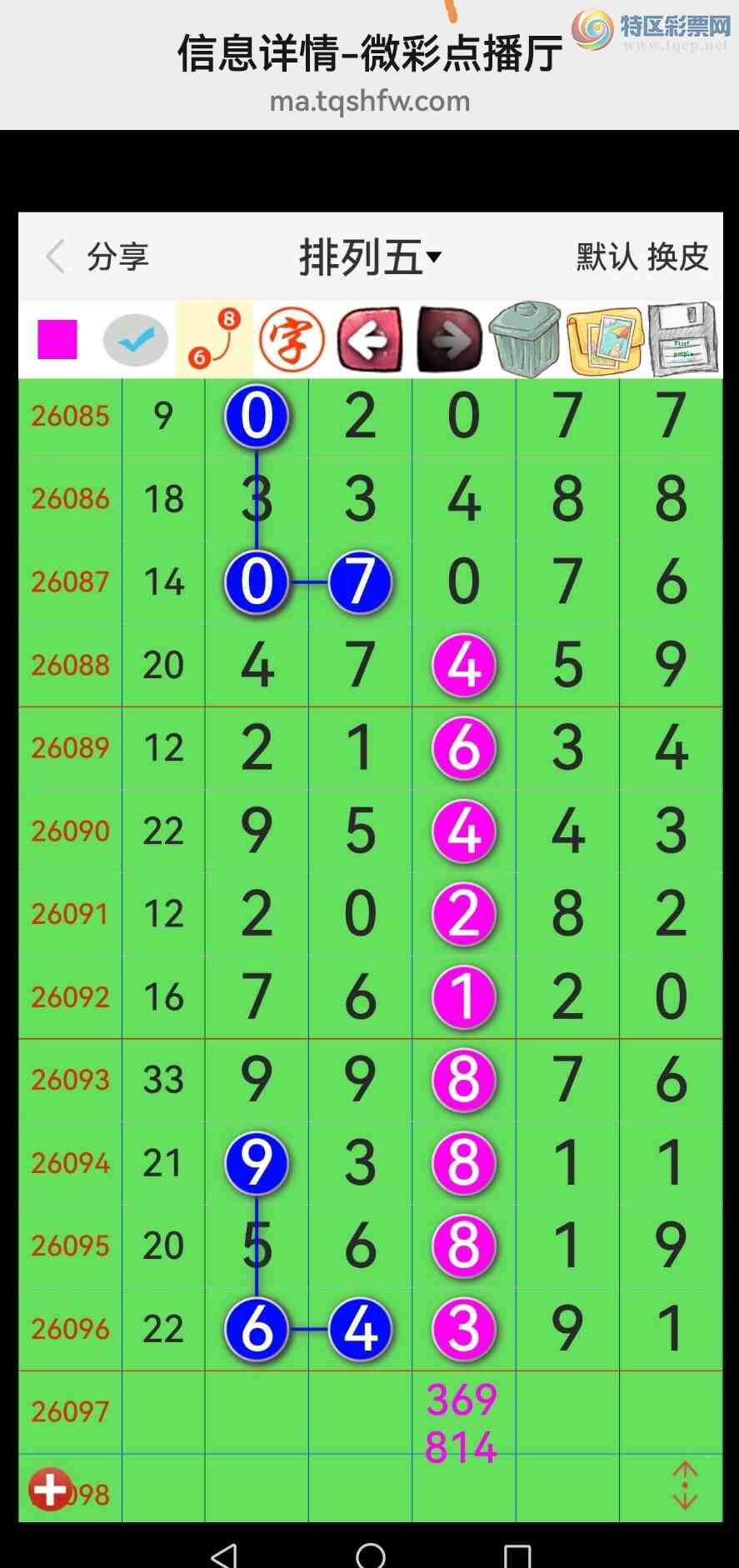The width and height of the screenshot is (739, 1568).
Task: Tap the 分享 share button
Action: (118, 257)
